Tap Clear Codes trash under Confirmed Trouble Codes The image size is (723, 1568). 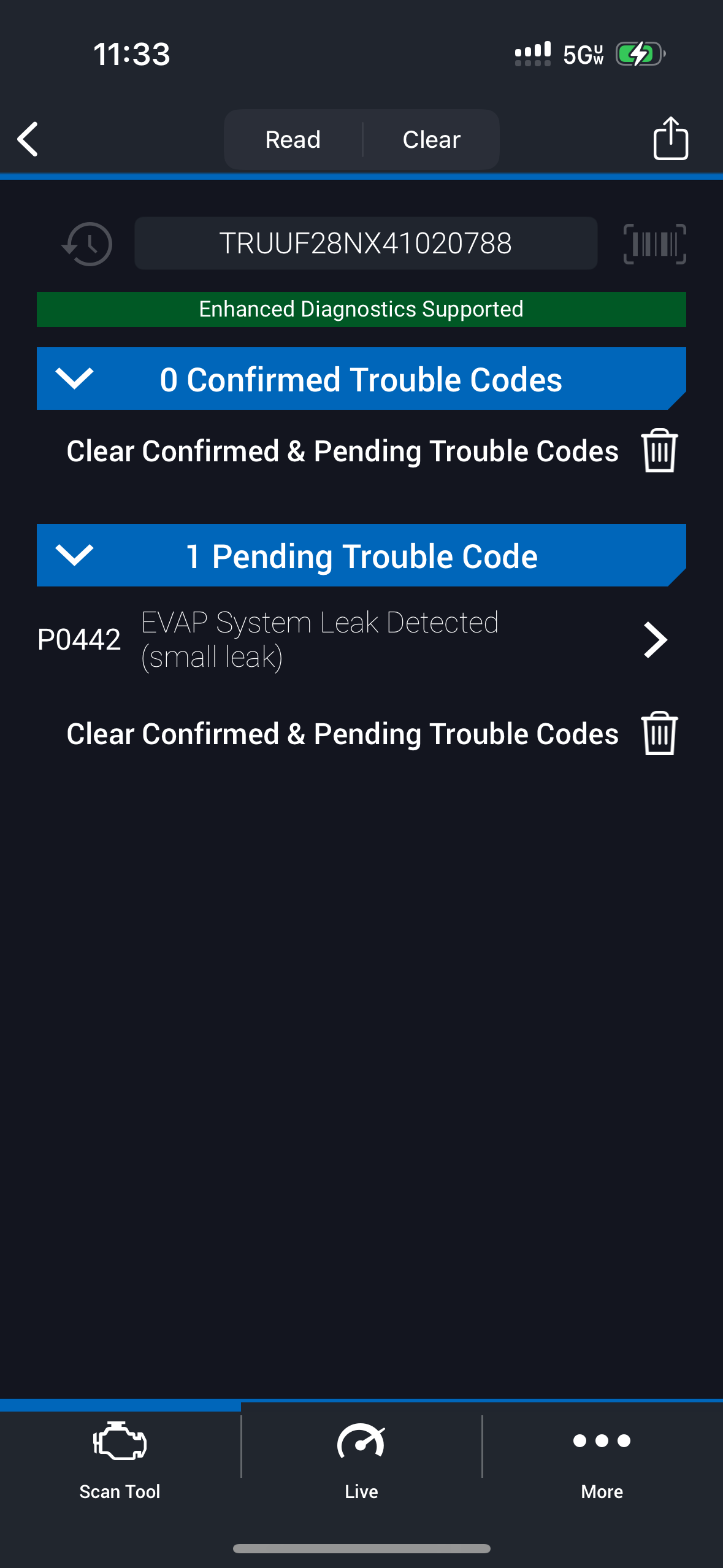[659, 451]
